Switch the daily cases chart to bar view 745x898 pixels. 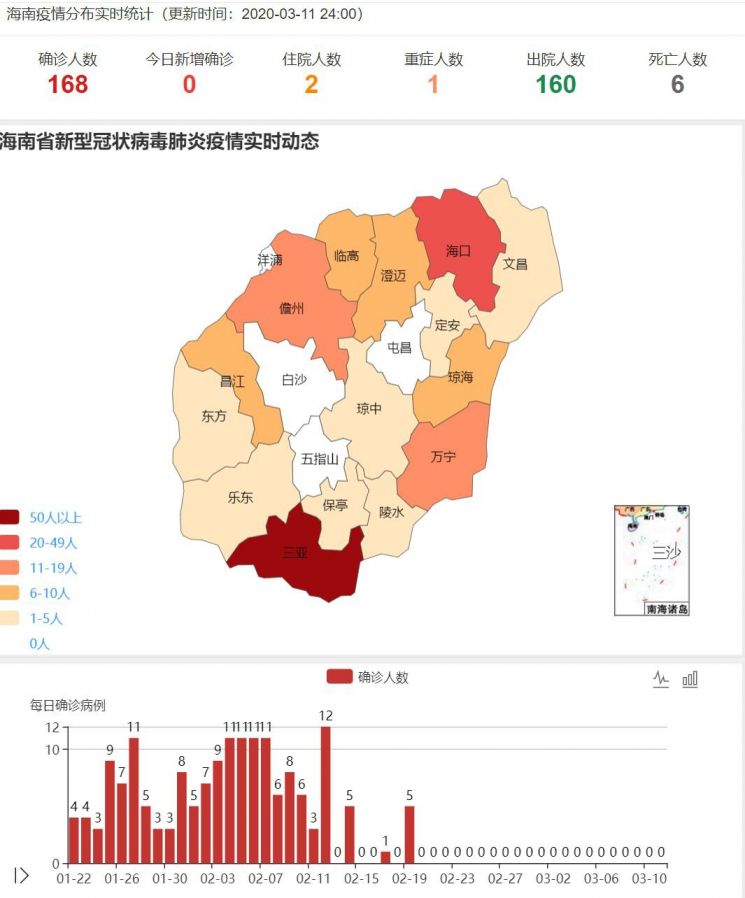(x=690, y=679)
